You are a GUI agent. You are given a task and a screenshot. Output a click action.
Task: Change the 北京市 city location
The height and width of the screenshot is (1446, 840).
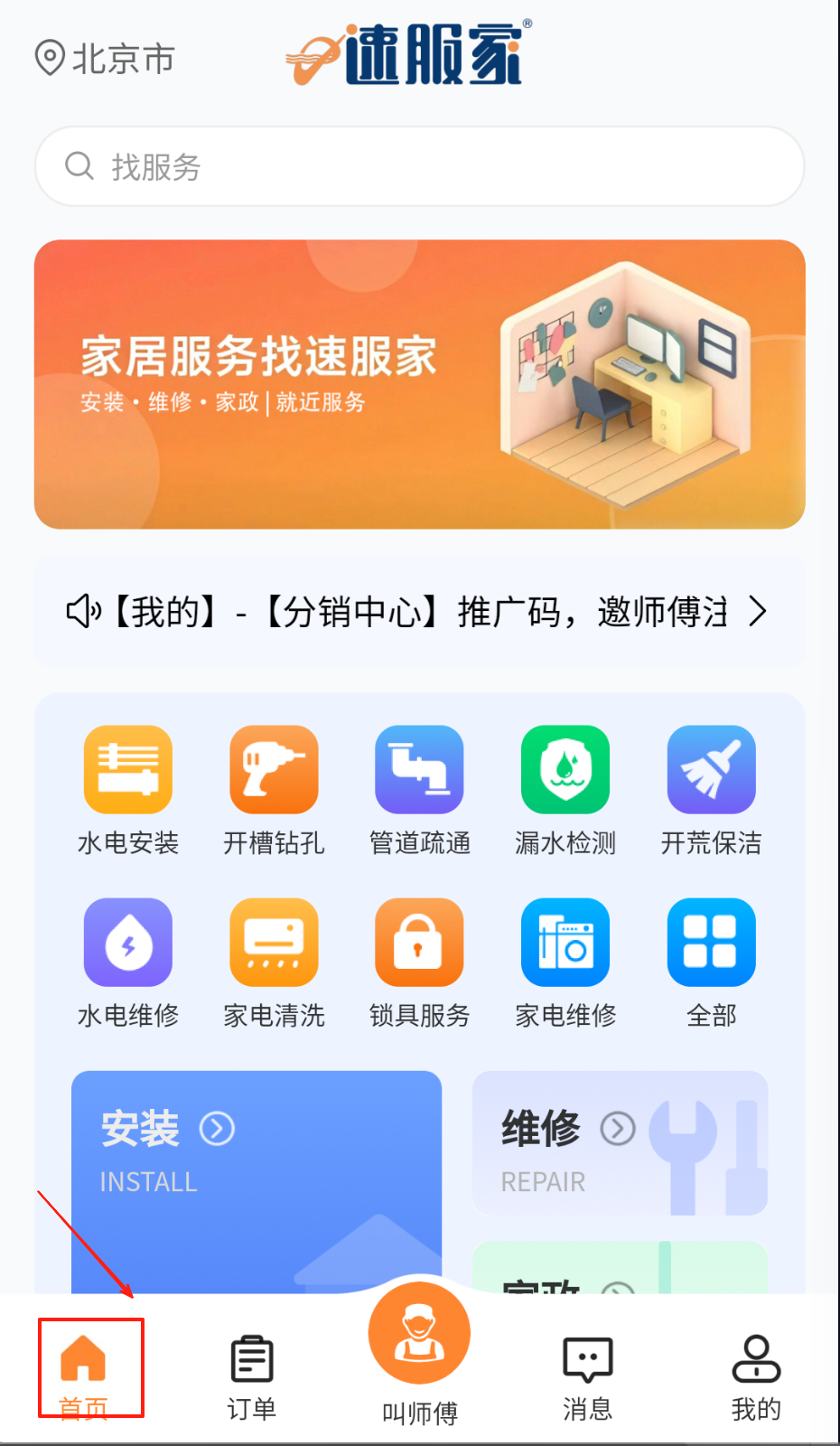(x=105, y=60)
